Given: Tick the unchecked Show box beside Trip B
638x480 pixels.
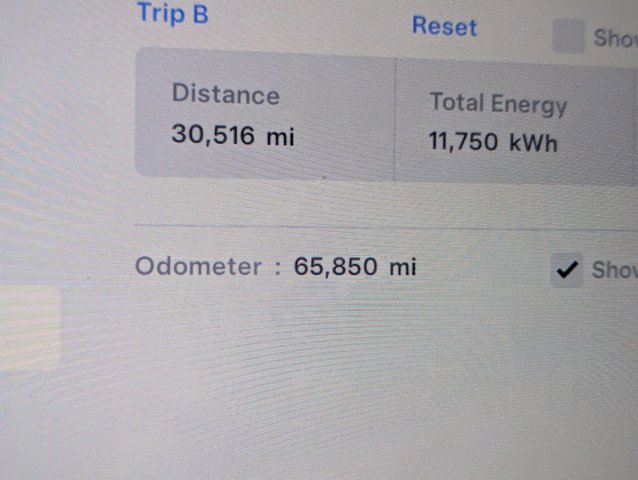Looking at the screenshot, I should [x=569, y=37].
